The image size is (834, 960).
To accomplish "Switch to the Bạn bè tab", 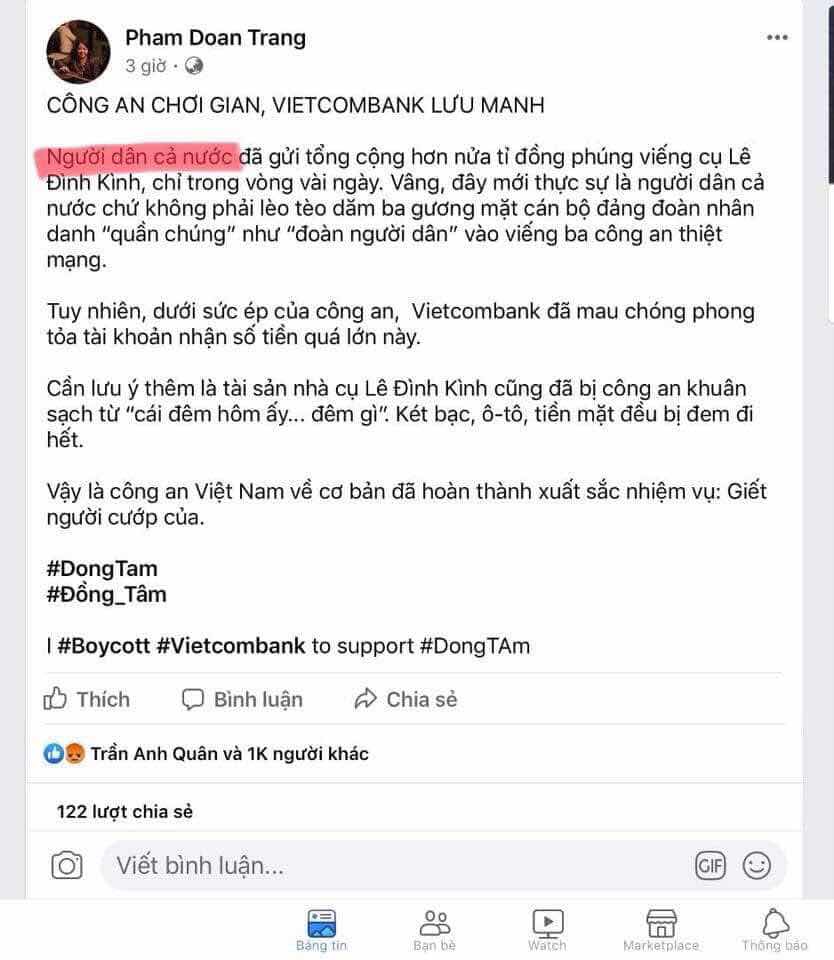I will point(435,929).
